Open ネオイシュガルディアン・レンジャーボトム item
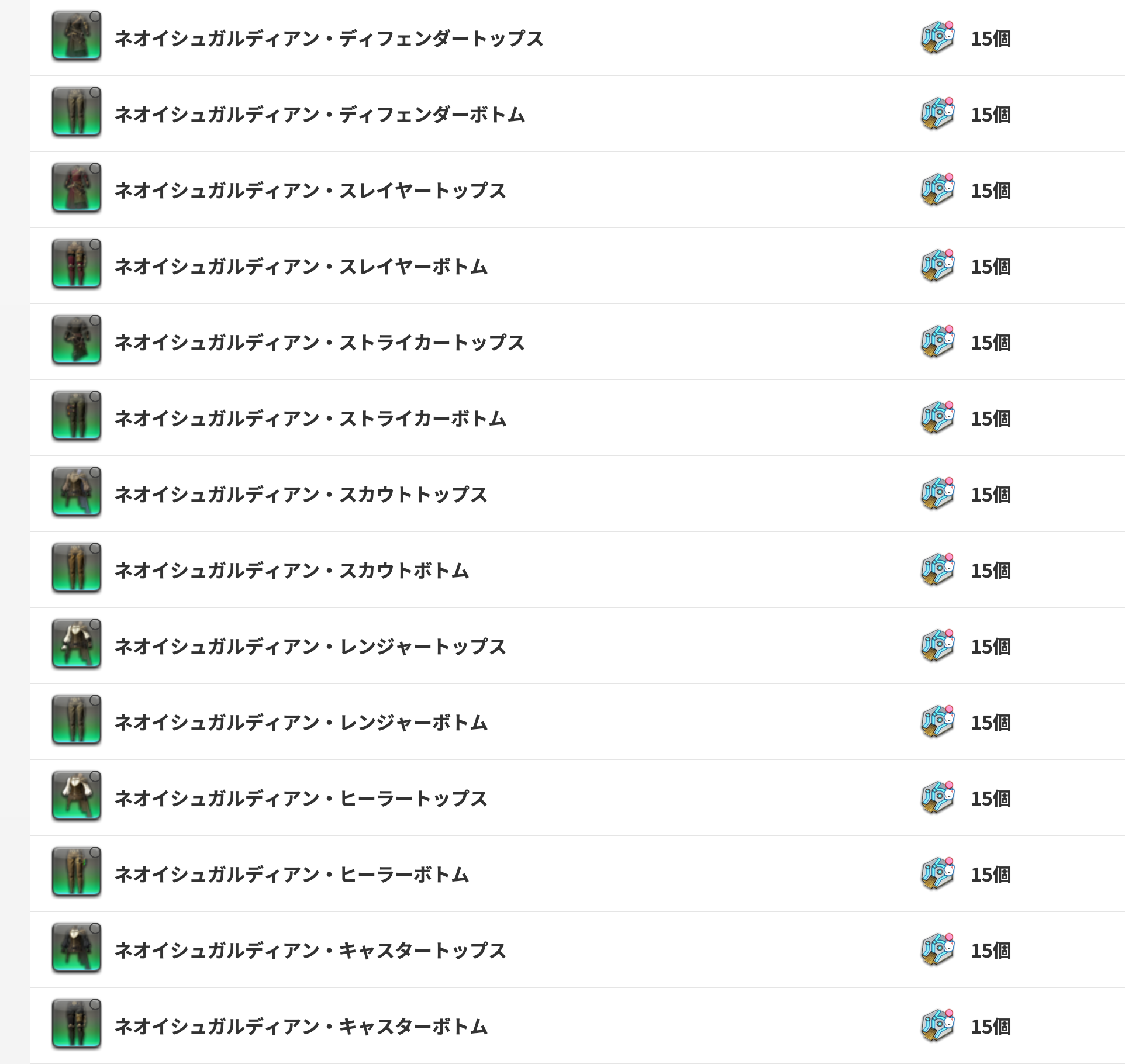The width and height of the screenshot is (1125, 1064). click(x=301, y=723)
